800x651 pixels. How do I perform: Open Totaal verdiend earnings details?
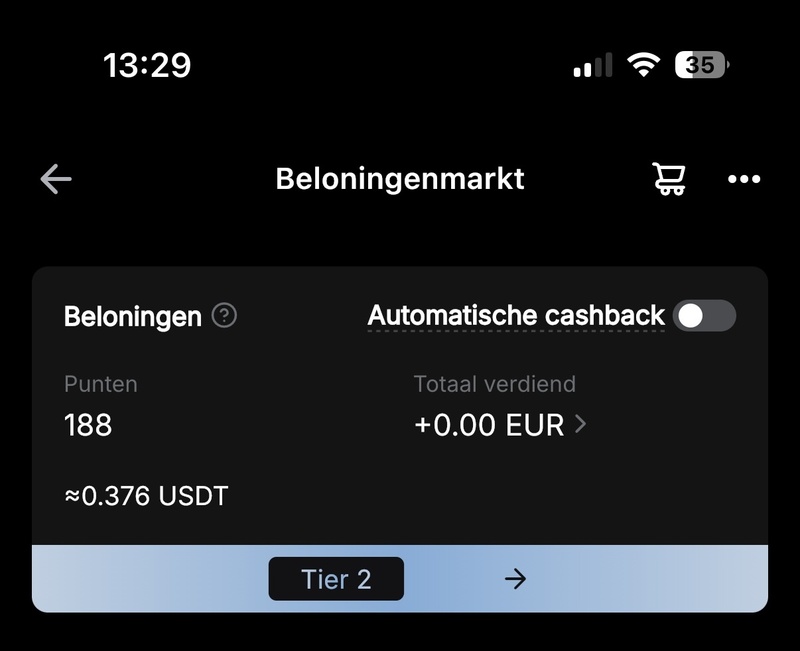pyautogui.click(x=500, y=425)
